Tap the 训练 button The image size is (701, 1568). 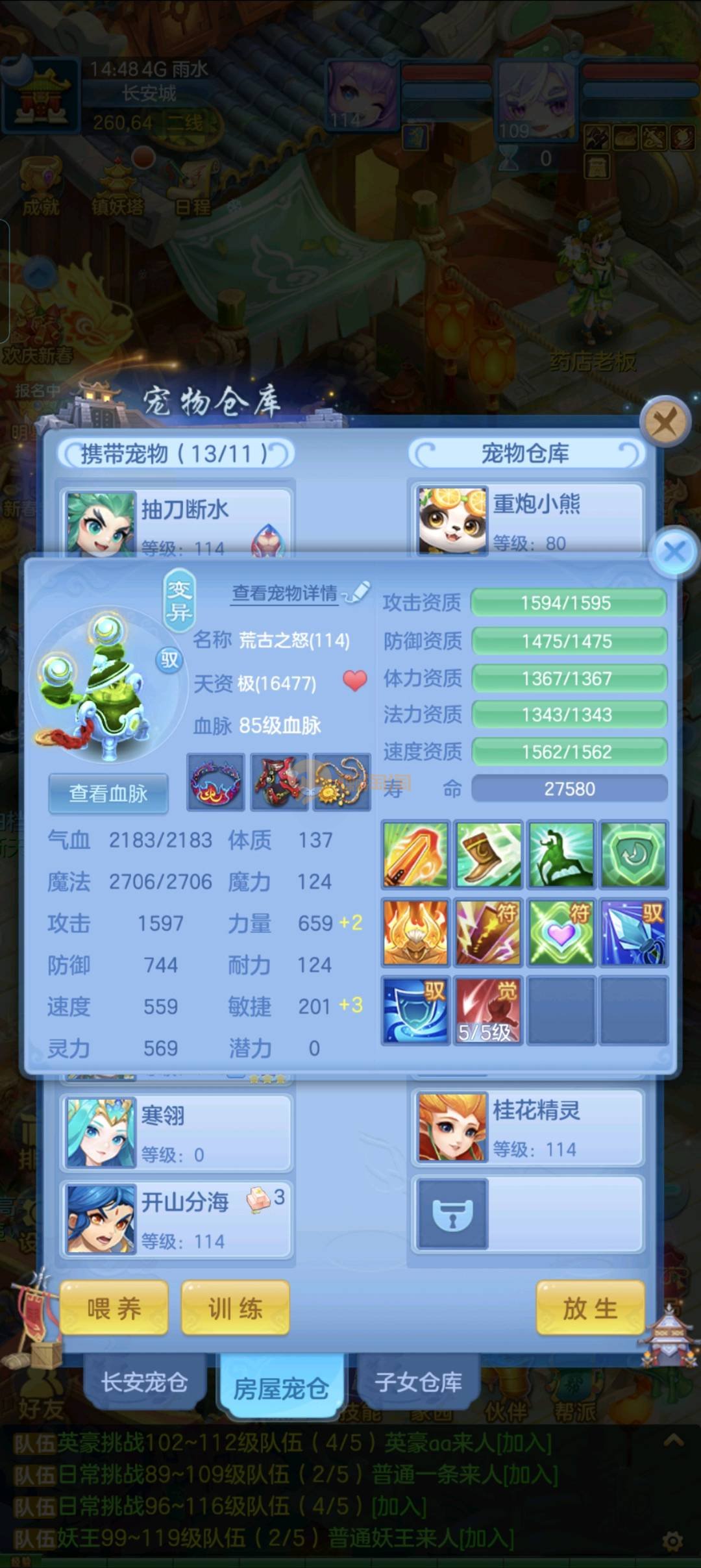pyautogui.click(x=235, y=1308)
